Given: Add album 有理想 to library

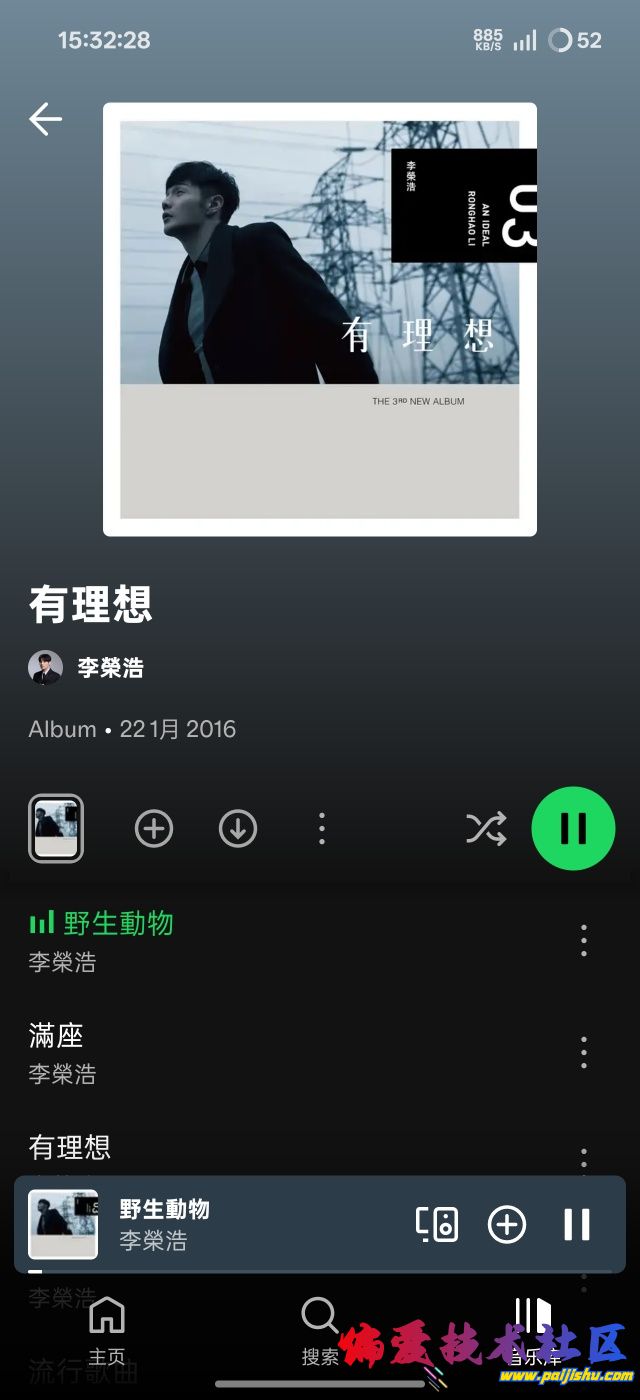Looking at the screenshot, I should pyautogui.click(x=154, y=829).
